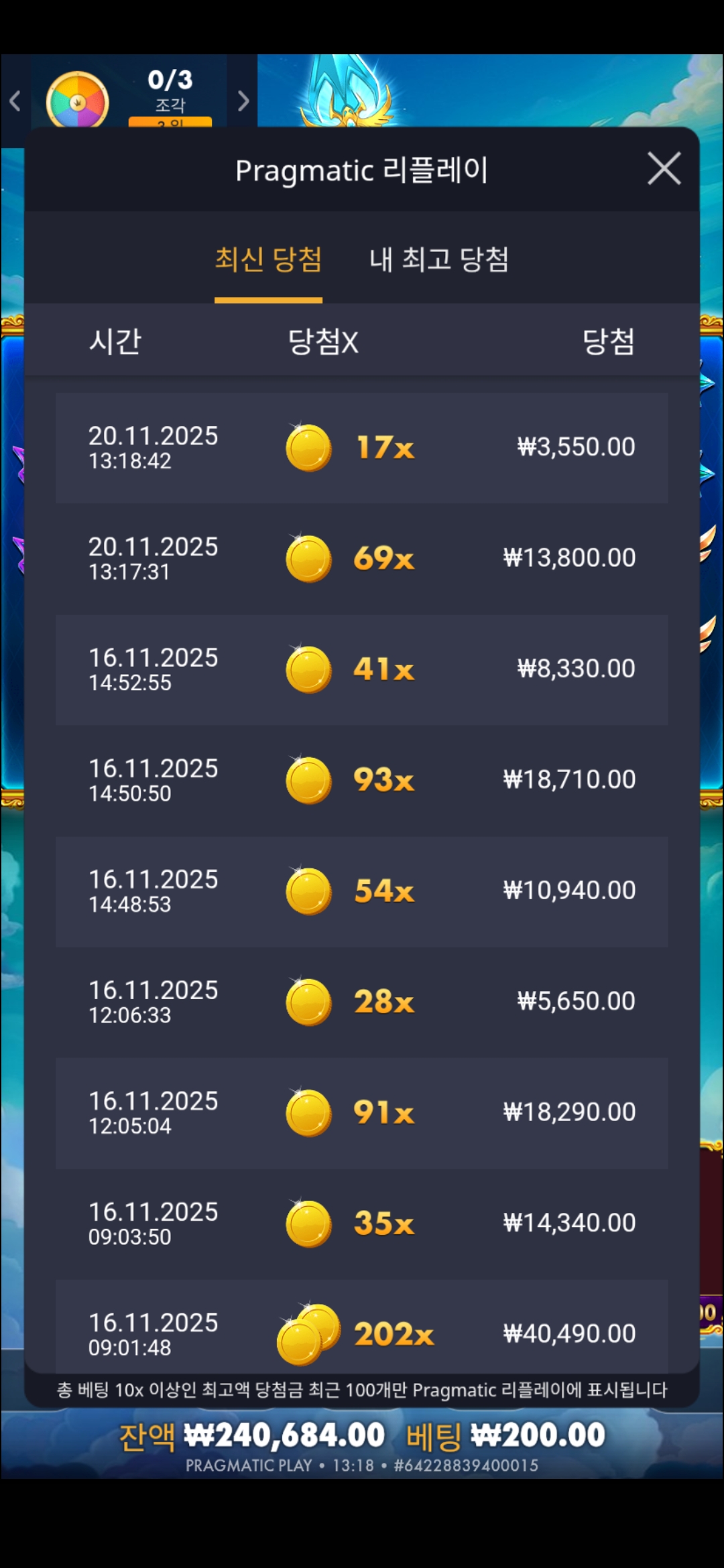Open the 17x replay from 13:18:42
The image size is (724, 1568).
[x=361, y=448]
